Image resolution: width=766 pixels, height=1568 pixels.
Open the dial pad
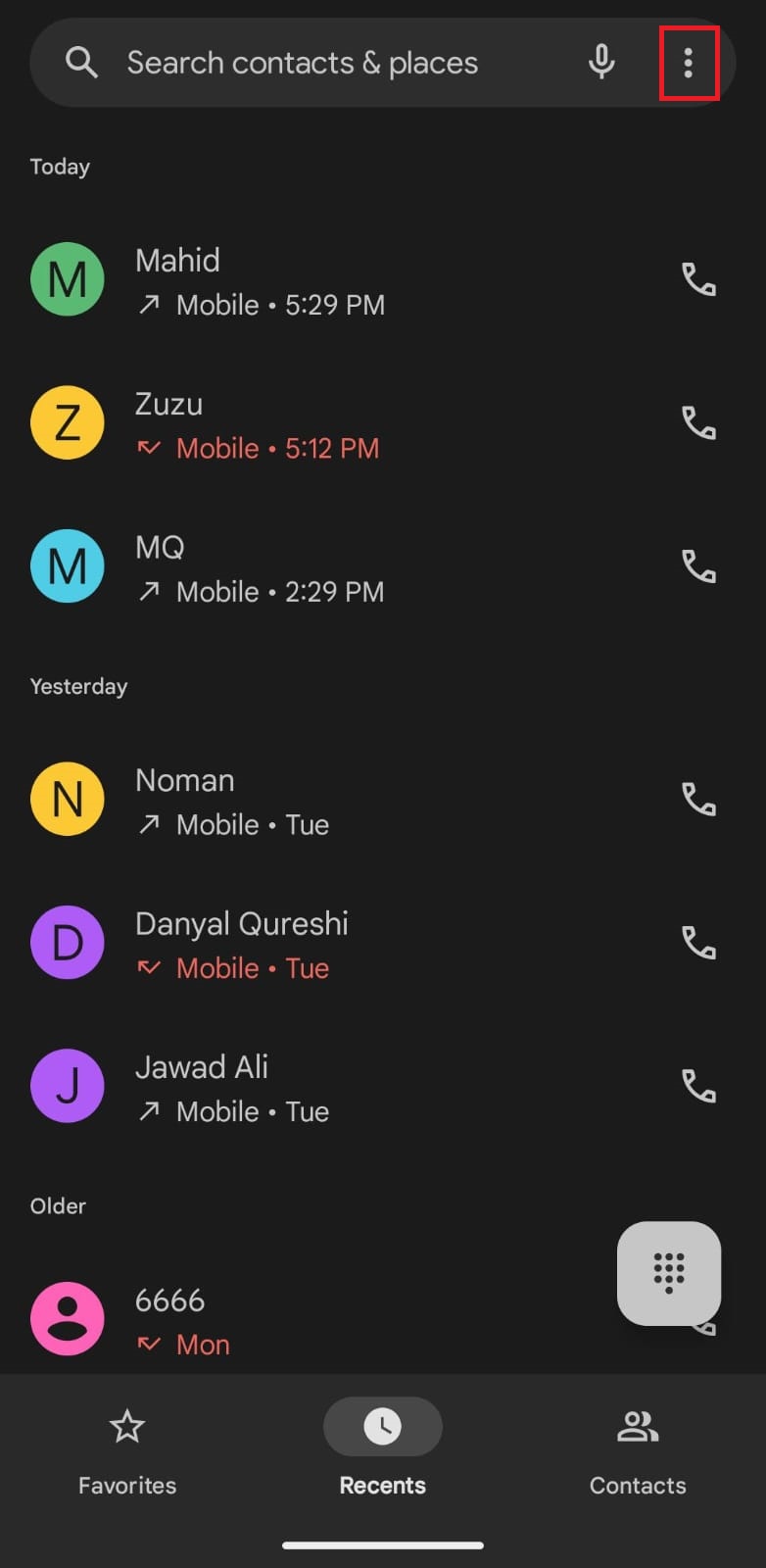(669, 1272)
